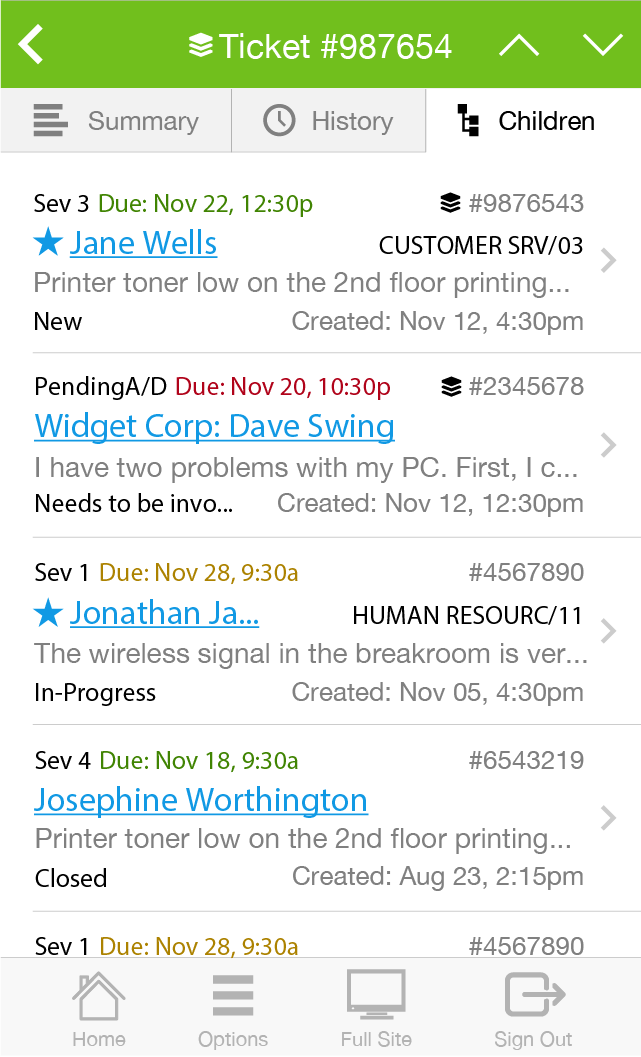
Task: Jump to the previous ticket with up arrow
Action: click(518, 46)
